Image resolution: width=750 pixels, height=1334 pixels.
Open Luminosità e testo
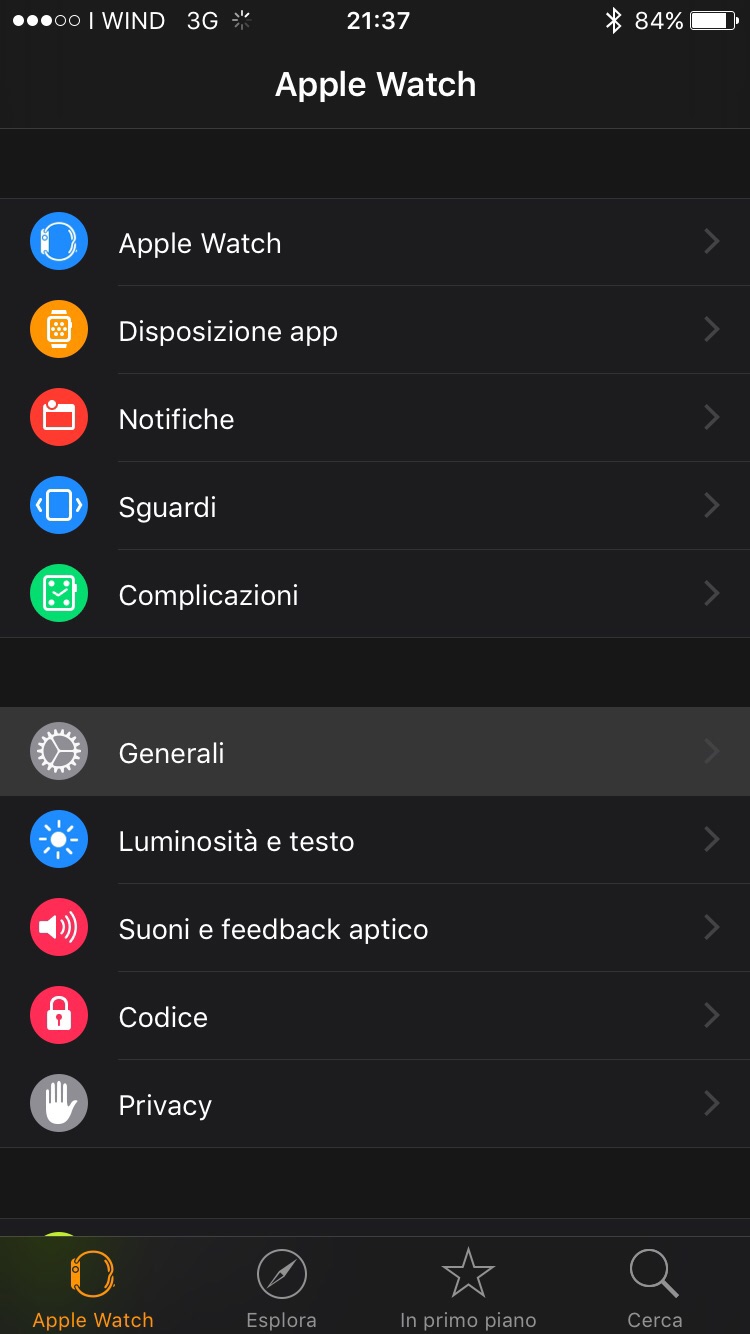tap(375, 840)
